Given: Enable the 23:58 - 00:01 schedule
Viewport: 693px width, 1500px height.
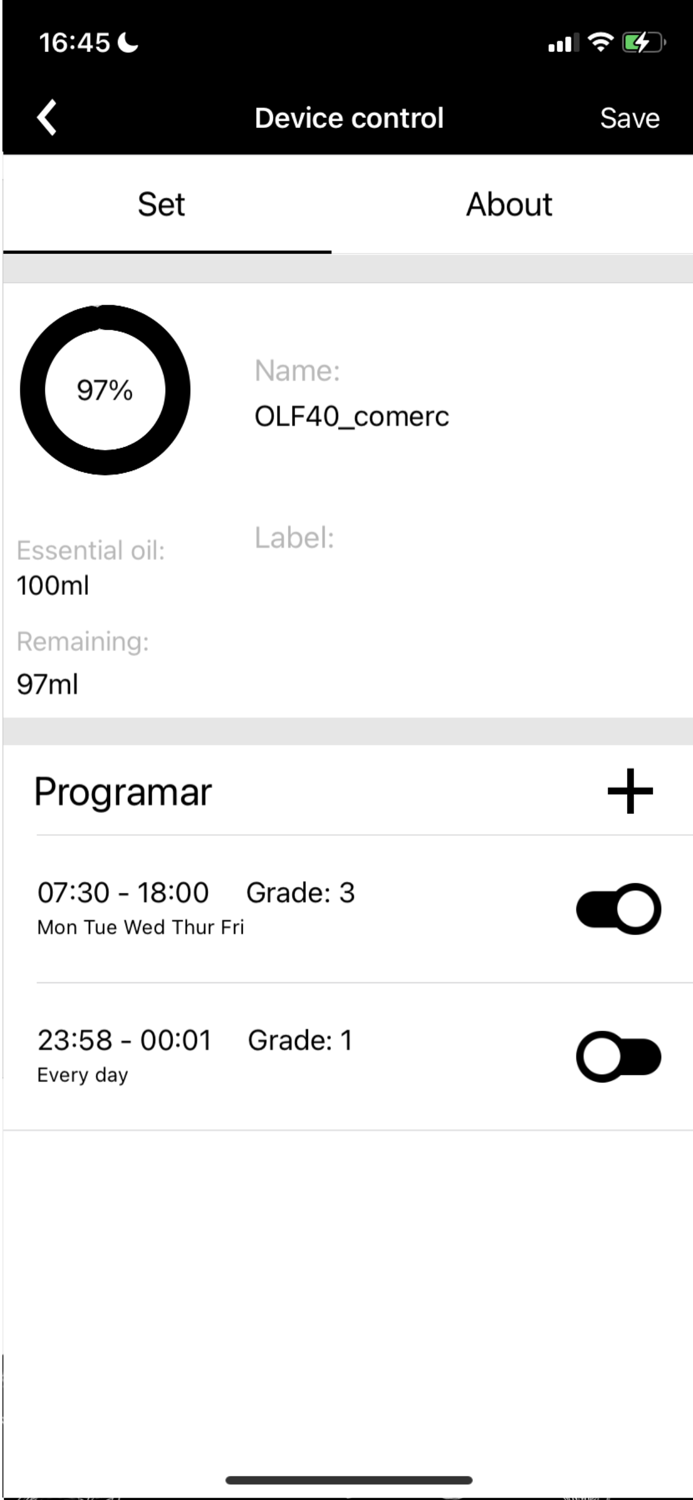Looking at the screenshot, I should (x=618, y=1057).
